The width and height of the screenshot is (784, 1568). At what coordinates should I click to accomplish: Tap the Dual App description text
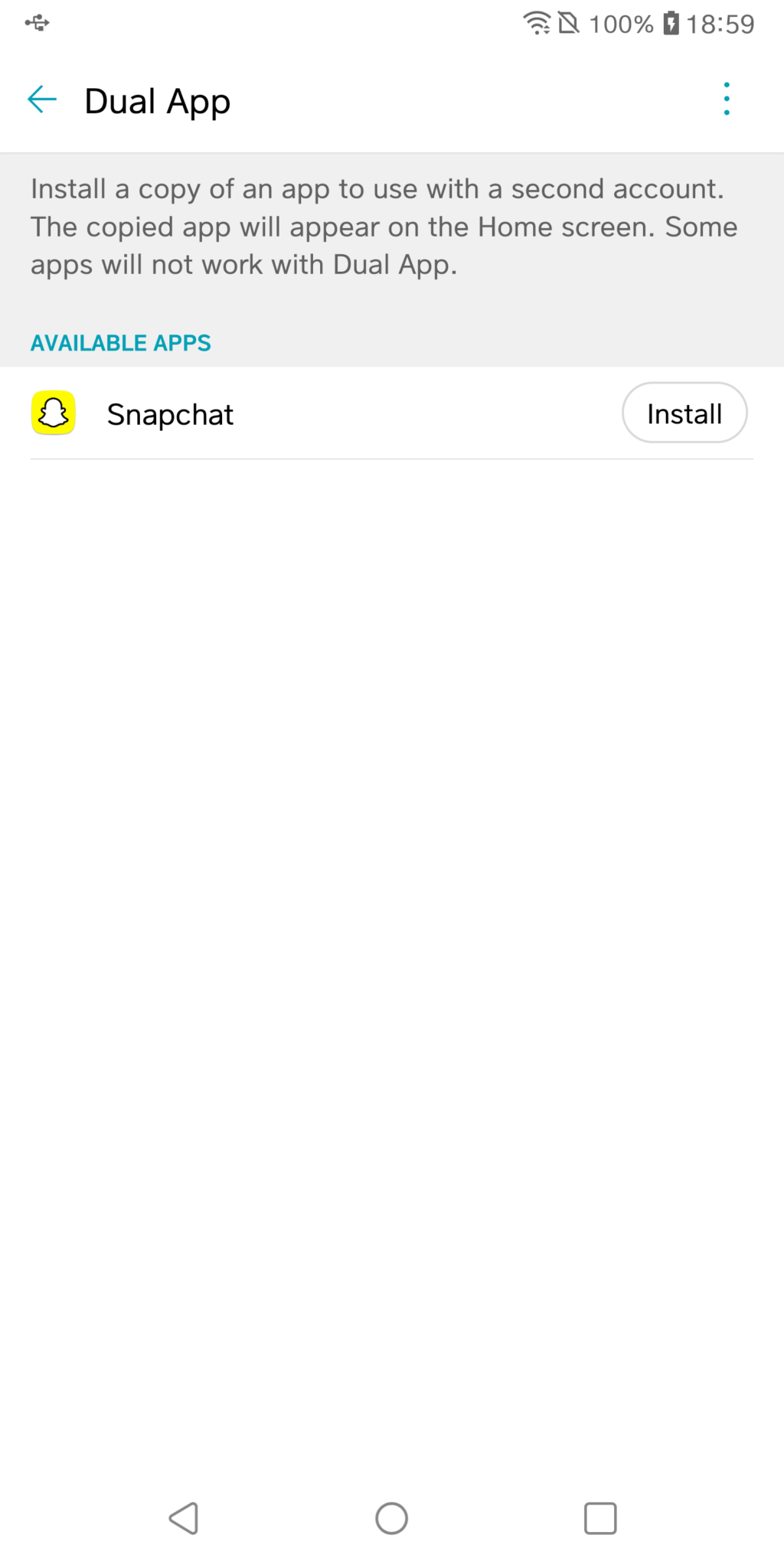[x=383, y=226]
